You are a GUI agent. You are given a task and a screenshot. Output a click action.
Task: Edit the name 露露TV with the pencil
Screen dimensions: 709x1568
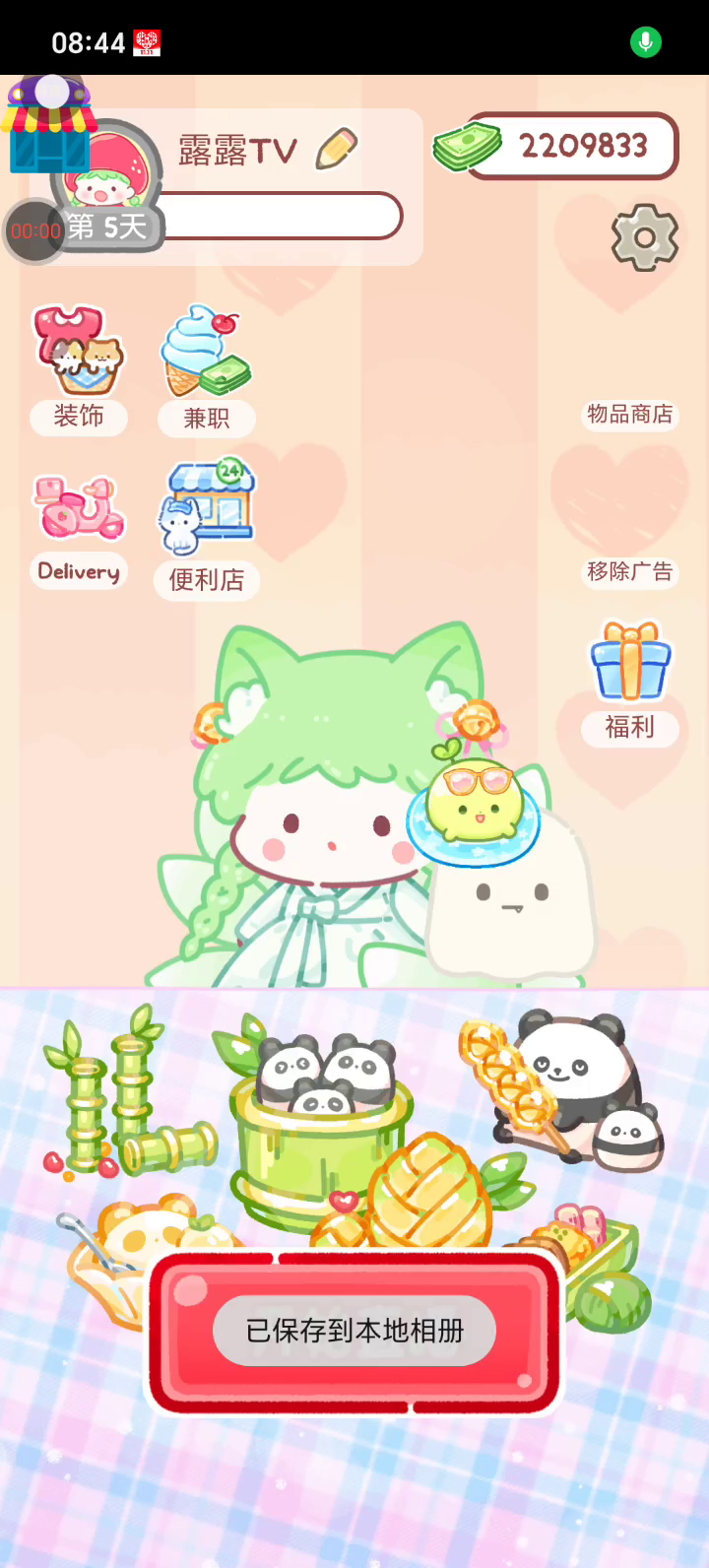click(x=336, y=150)
